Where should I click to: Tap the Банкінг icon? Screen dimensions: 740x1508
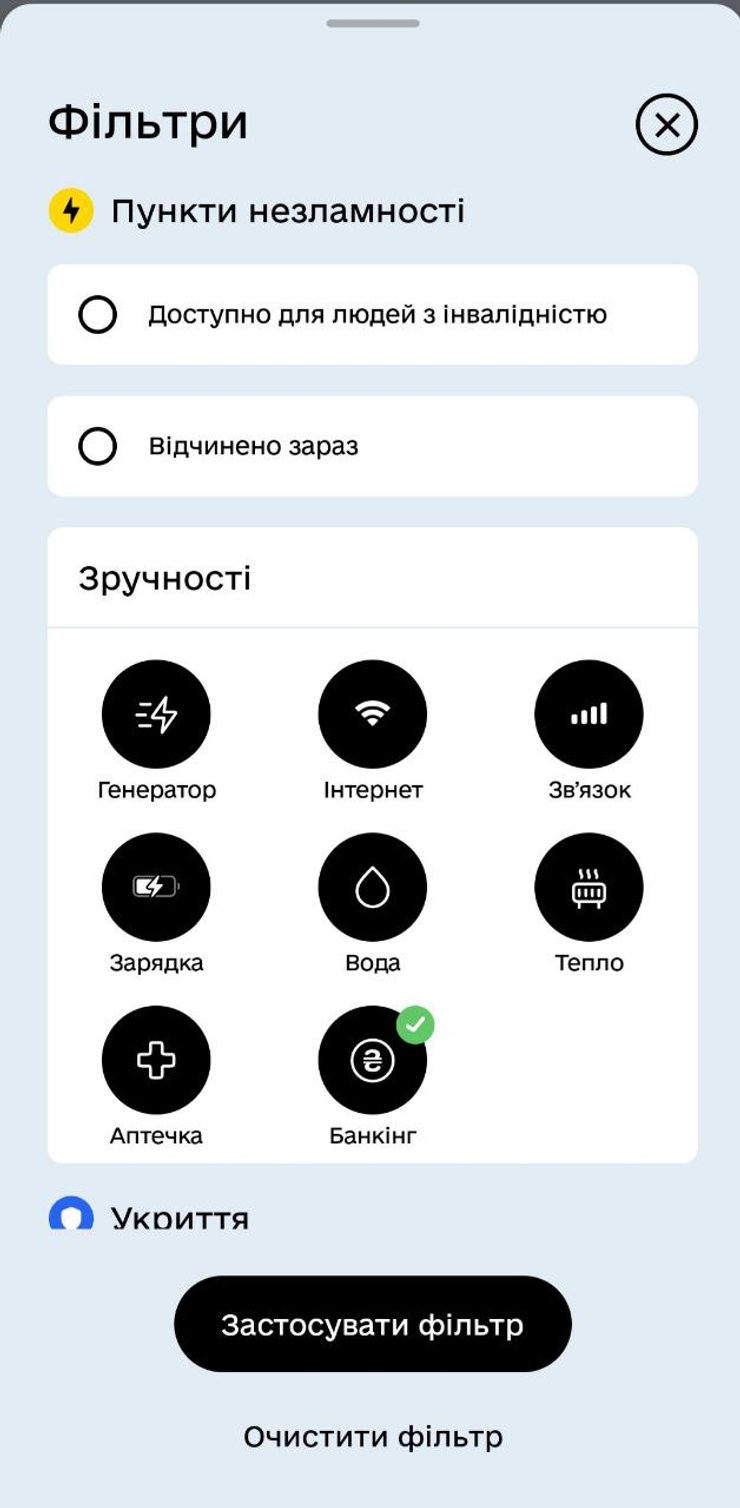(x=372, y=1059)
